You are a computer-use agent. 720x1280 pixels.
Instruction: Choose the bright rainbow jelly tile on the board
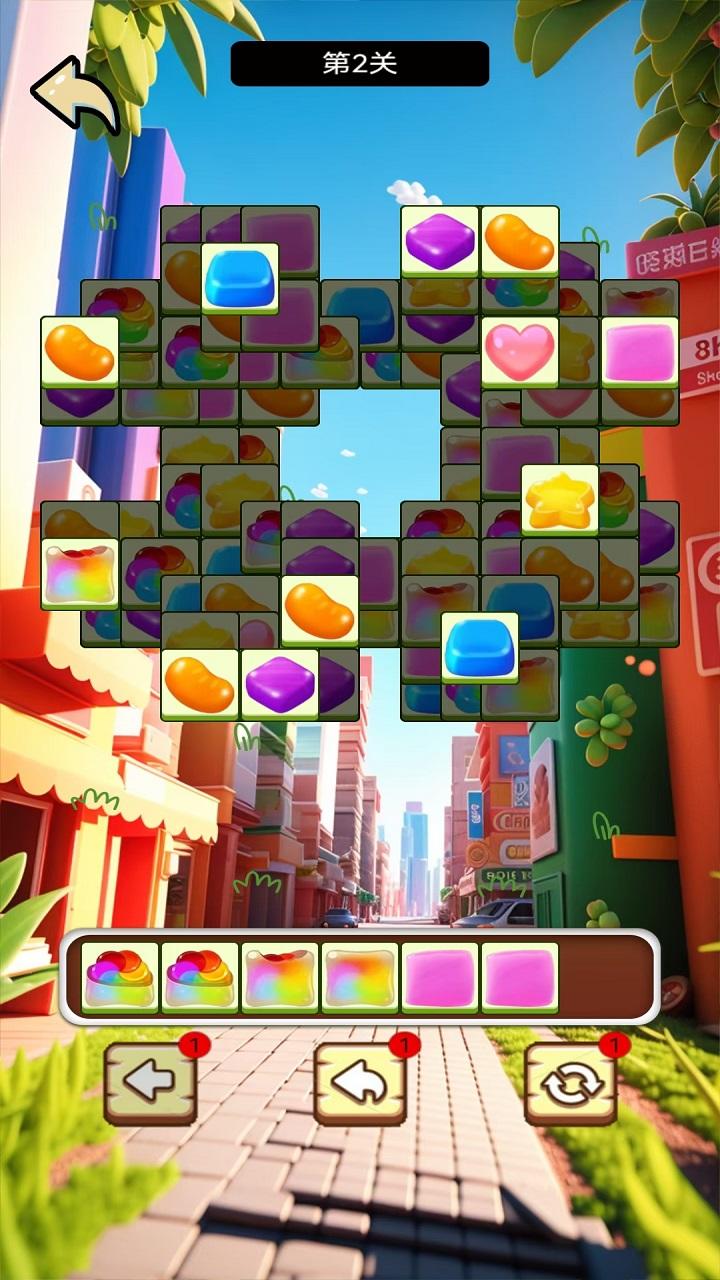point(80,574)
